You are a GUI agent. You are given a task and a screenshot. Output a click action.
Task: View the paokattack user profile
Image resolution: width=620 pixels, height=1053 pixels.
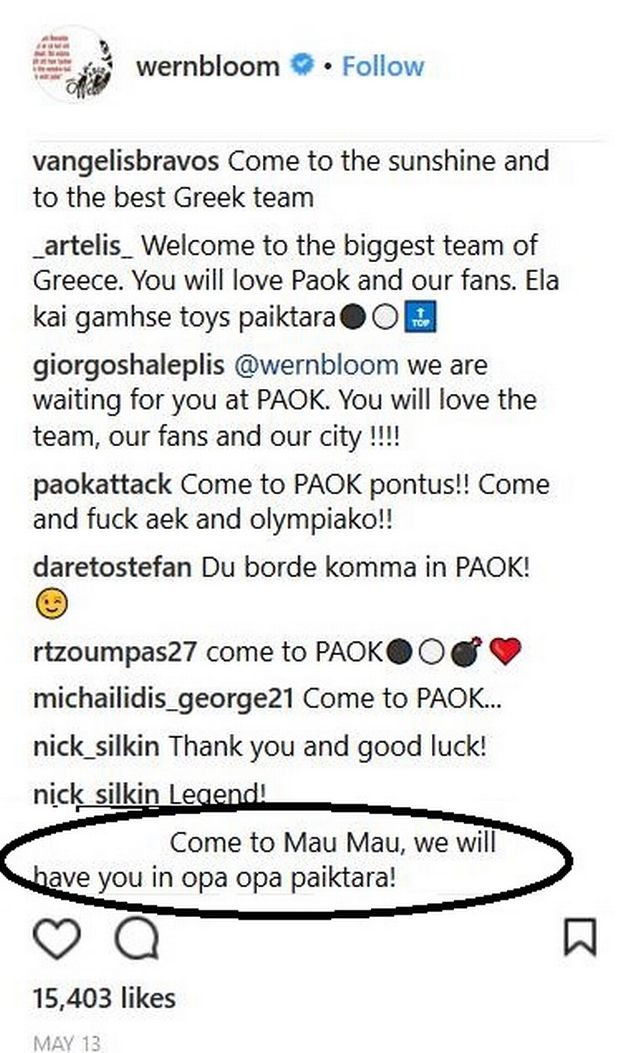[x=102, y=484]
